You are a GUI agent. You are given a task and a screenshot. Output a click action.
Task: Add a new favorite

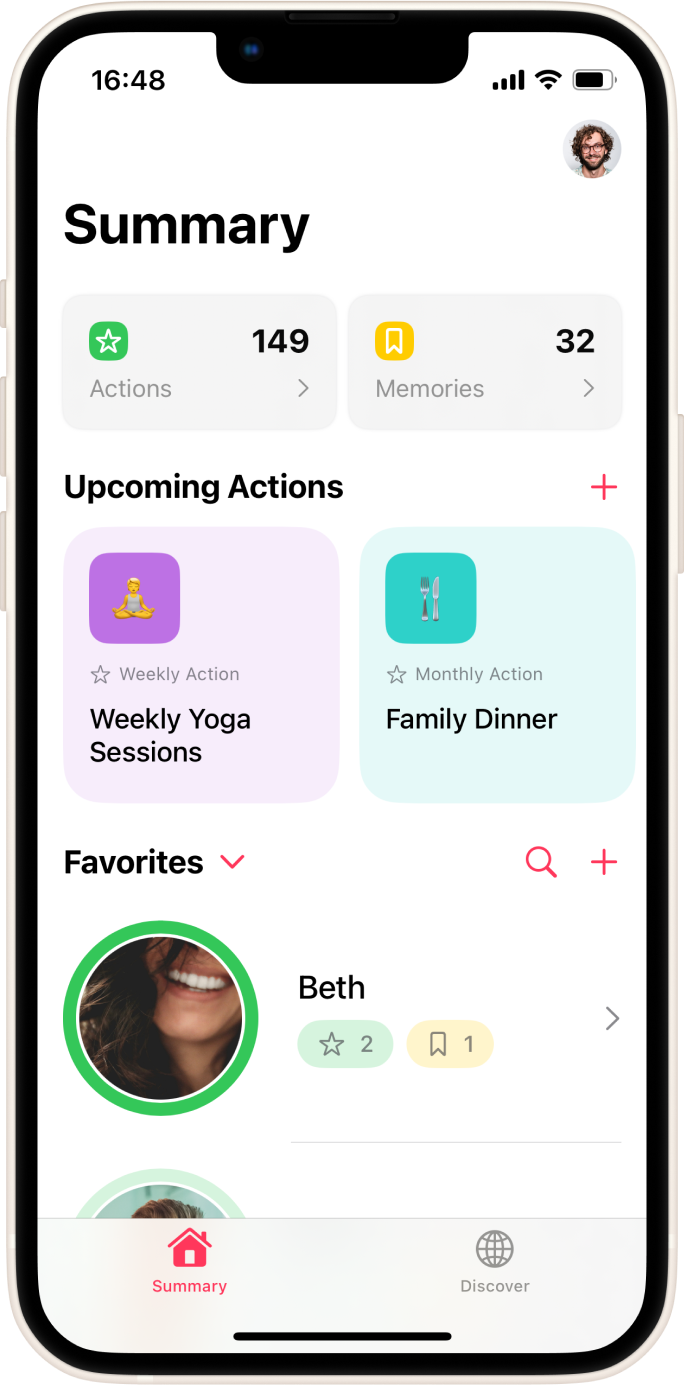click(604, 862)
